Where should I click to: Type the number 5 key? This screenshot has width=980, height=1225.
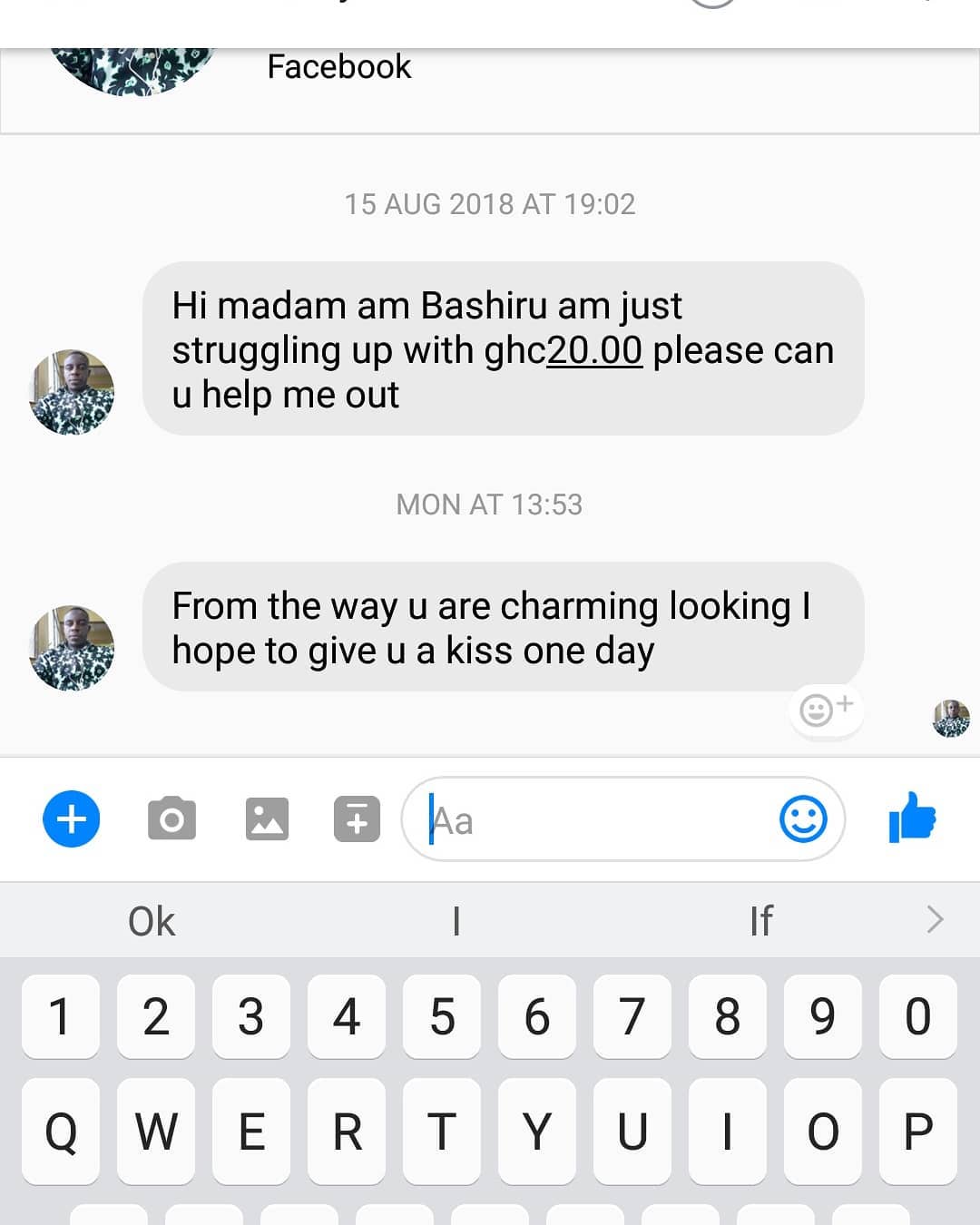point(442,1016)
